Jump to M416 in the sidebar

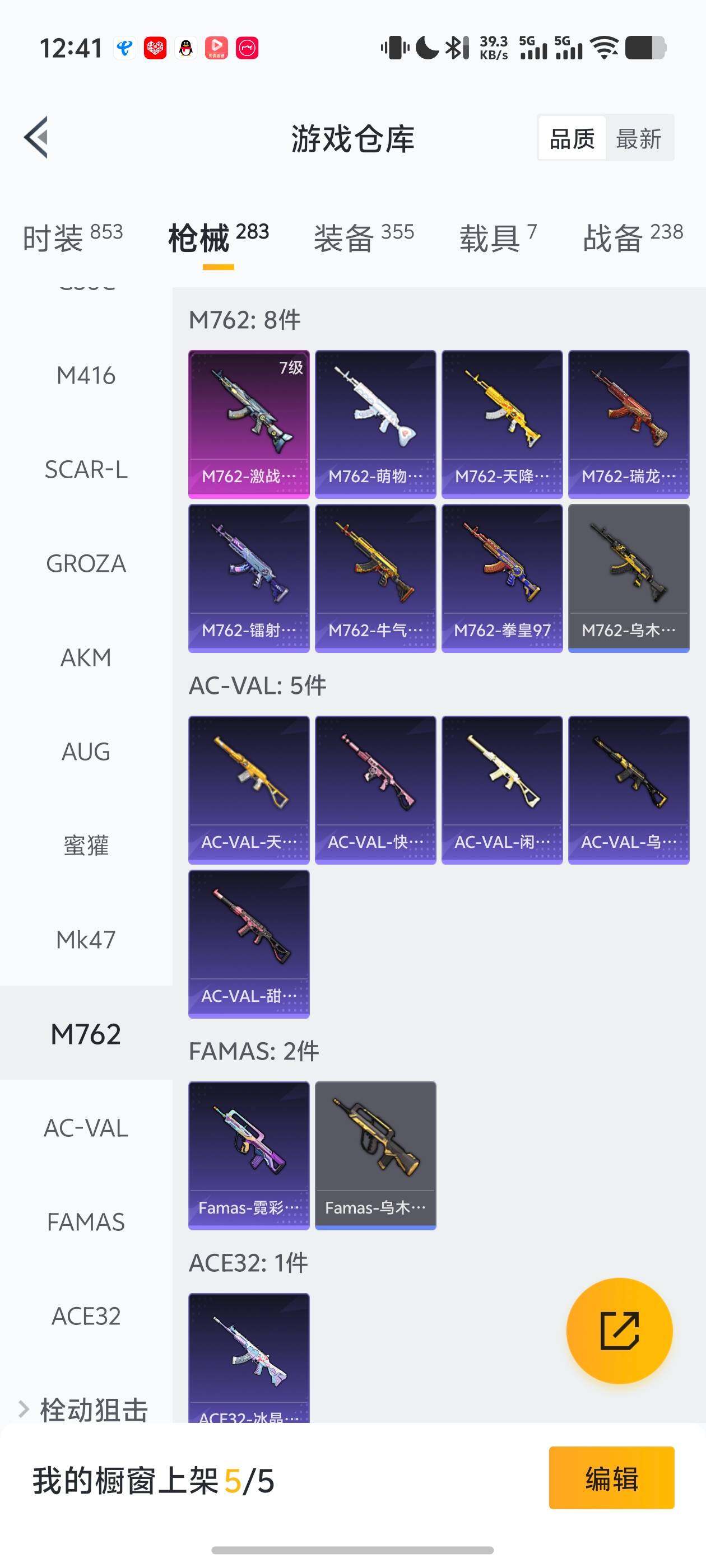click(86, 376)
